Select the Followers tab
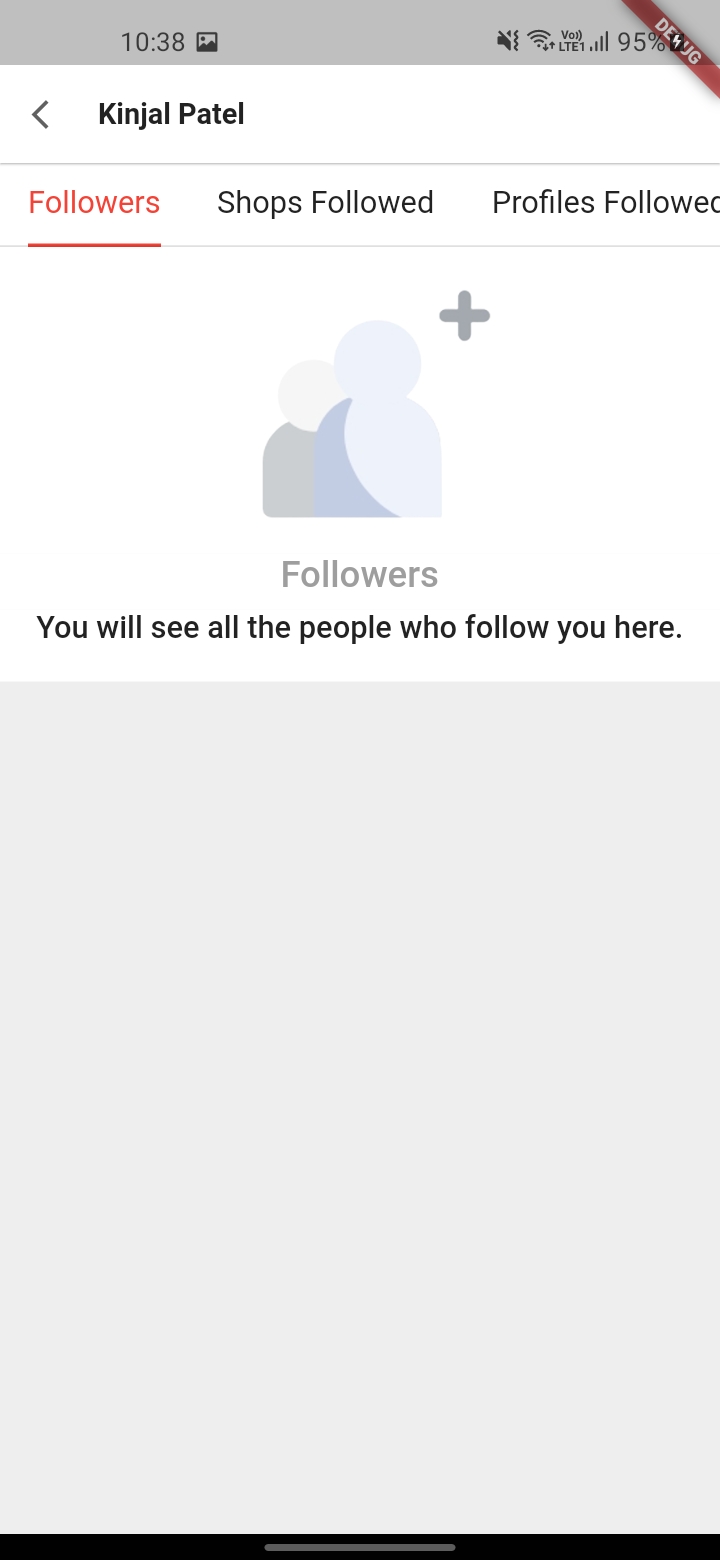 (94, 203)
